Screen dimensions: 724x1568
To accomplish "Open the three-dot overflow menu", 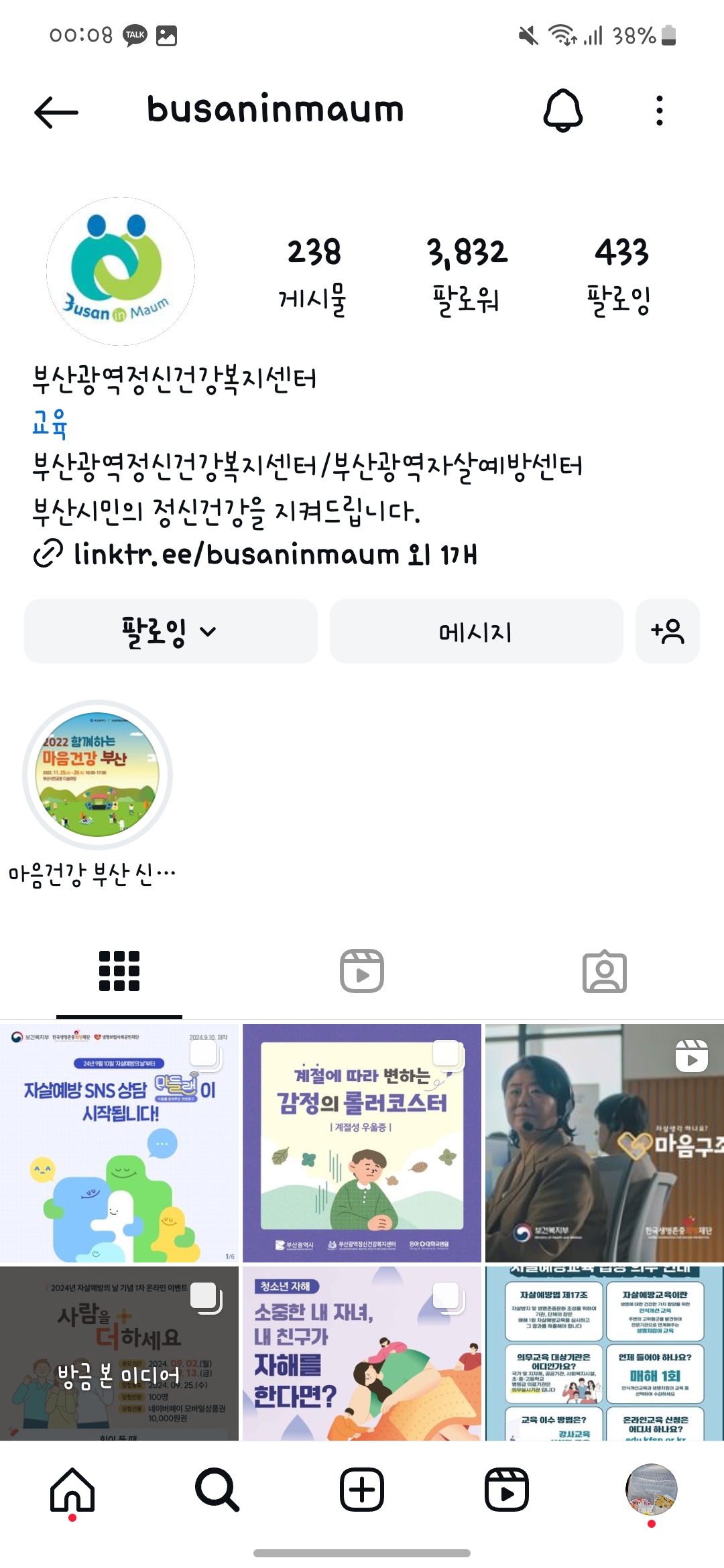I will pos(660,111).
